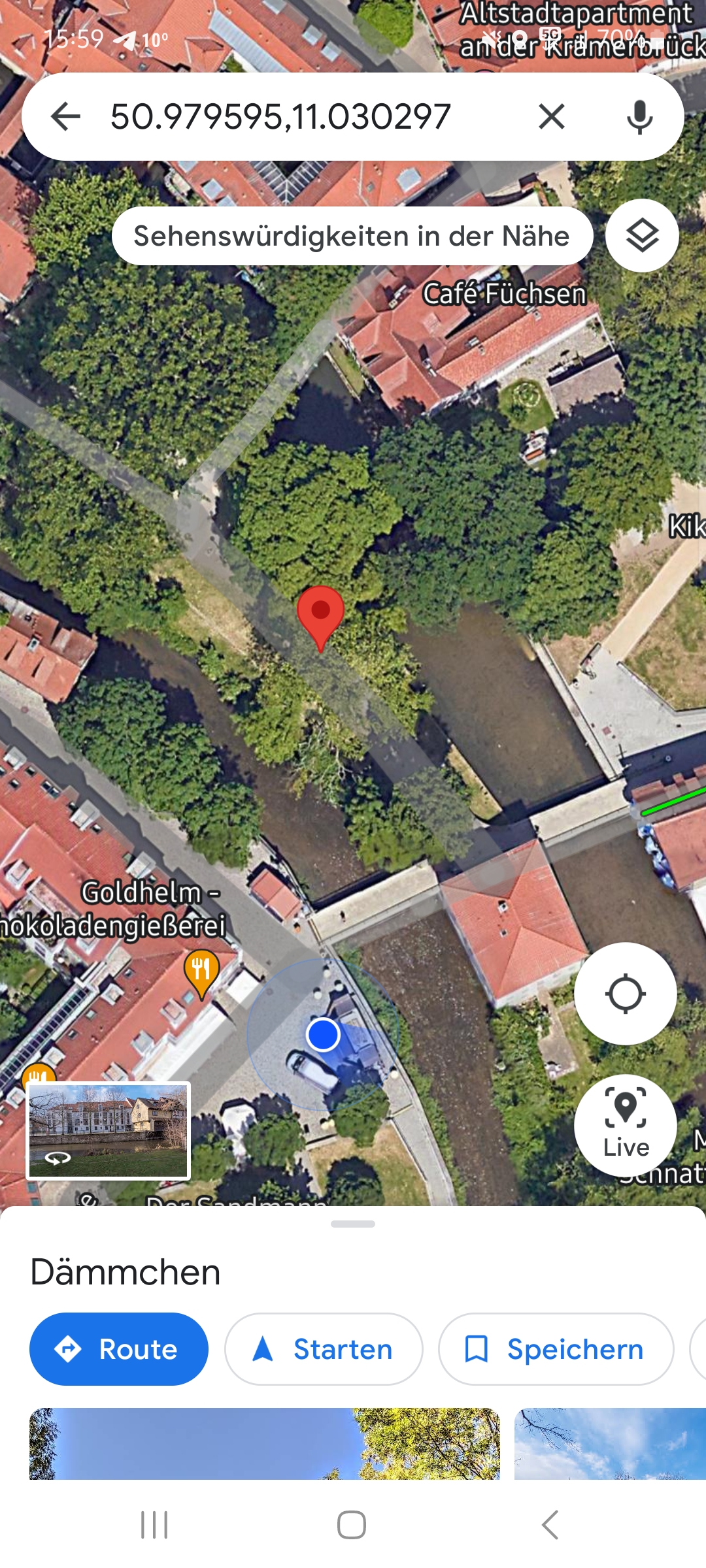Viewport: 706px width, 1568px height.
Task: Expand the Dämmchen sheet using its handle
Action: [353, 1224]
